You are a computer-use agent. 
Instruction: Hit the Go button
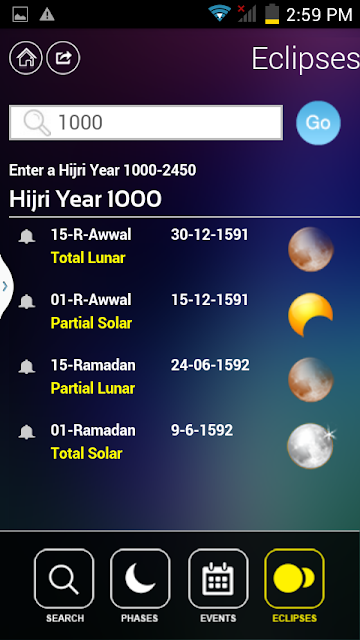(x=318, y=122)
